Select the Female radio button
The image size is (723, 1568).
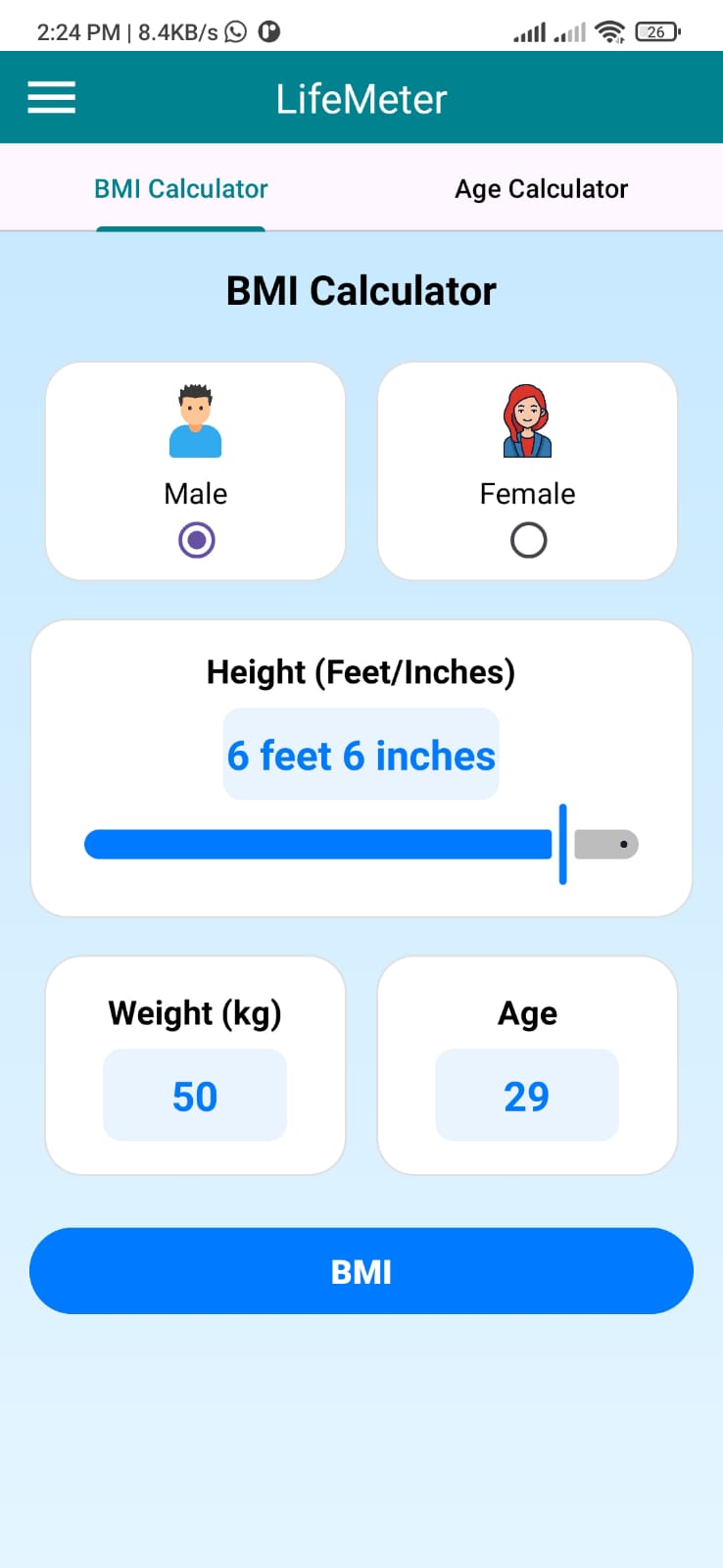(527, 539)
